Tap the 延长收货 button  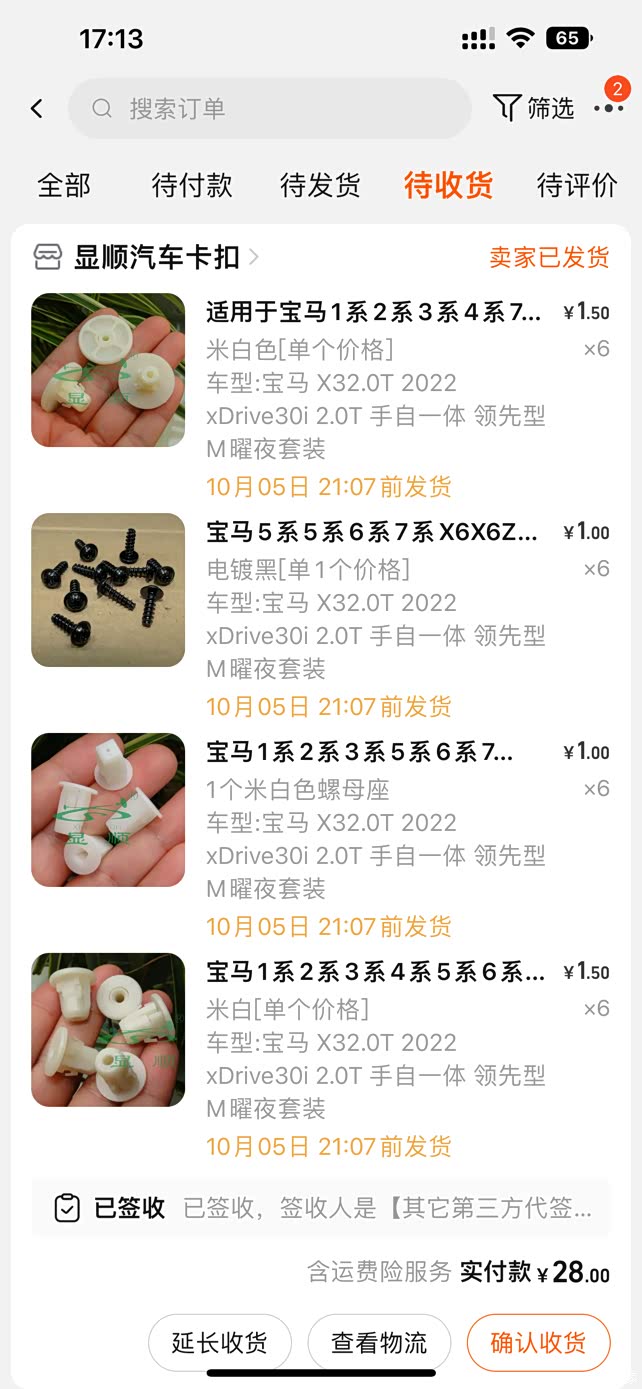220,1342
